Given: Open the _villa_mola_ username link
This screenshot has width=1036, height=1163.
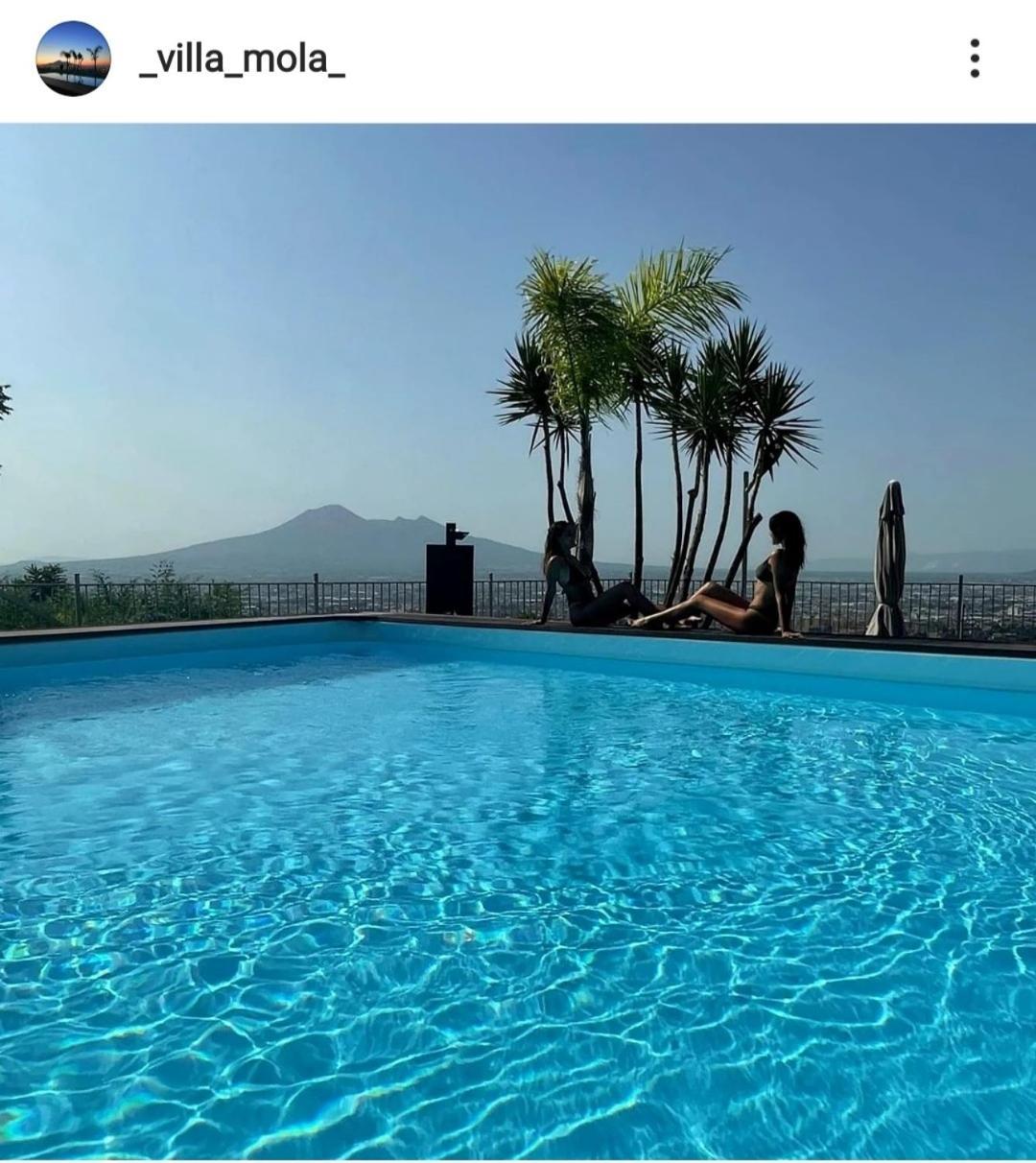Looking at the screenshot, I should pyautogui.click(x=242, y=59).
